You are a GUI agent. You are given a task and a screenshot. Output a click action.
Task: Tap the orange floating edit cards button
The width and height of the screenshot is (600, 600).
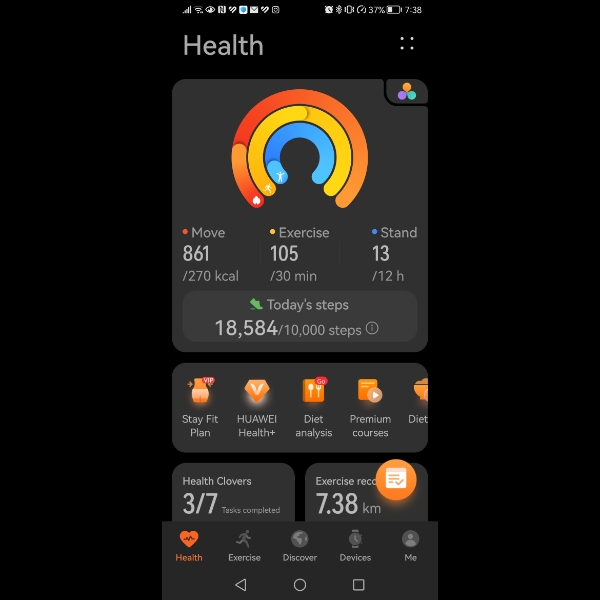click(396, 479)
